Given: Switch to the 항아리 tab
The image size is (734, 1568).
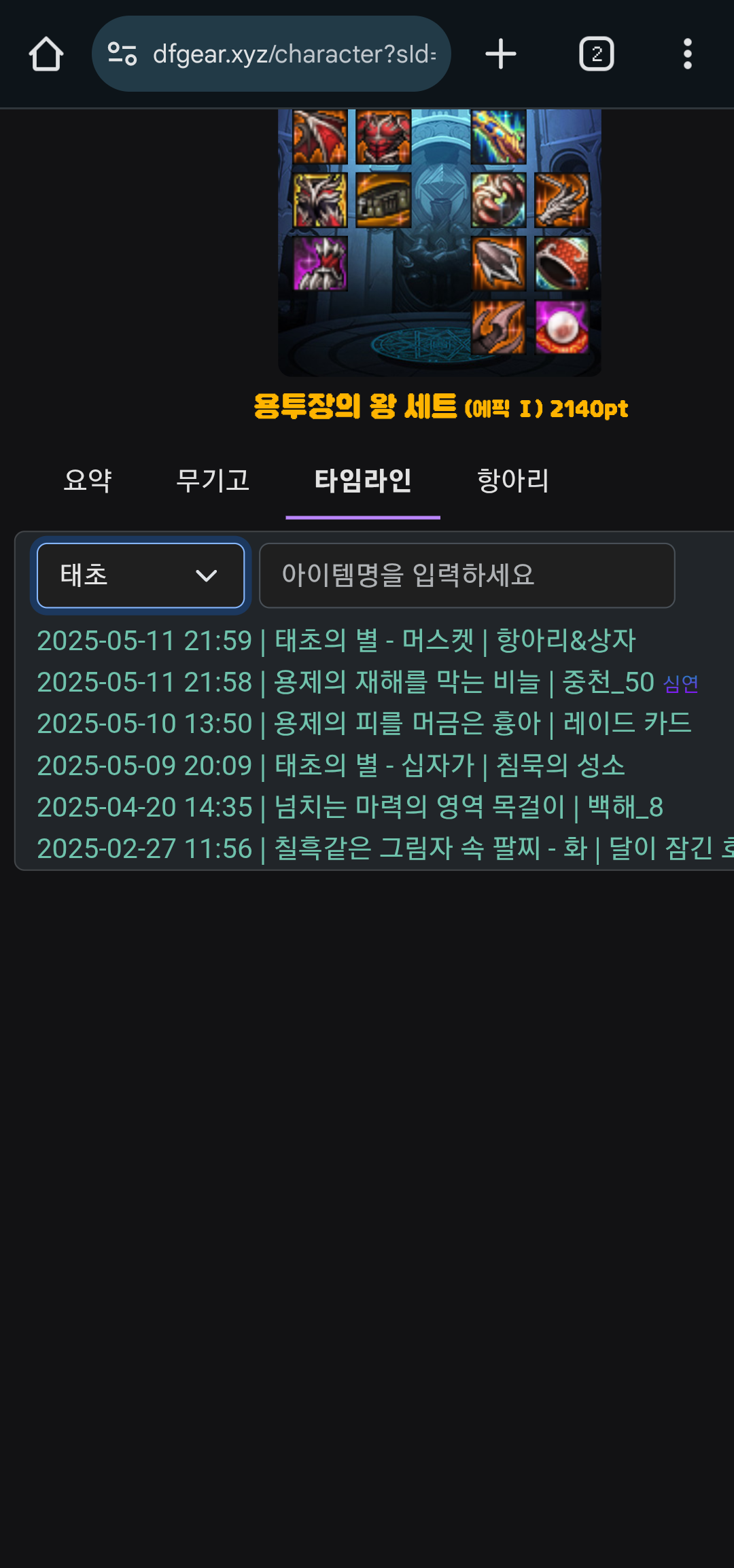Looking at the screenshot, I should (x=513, y=480).
